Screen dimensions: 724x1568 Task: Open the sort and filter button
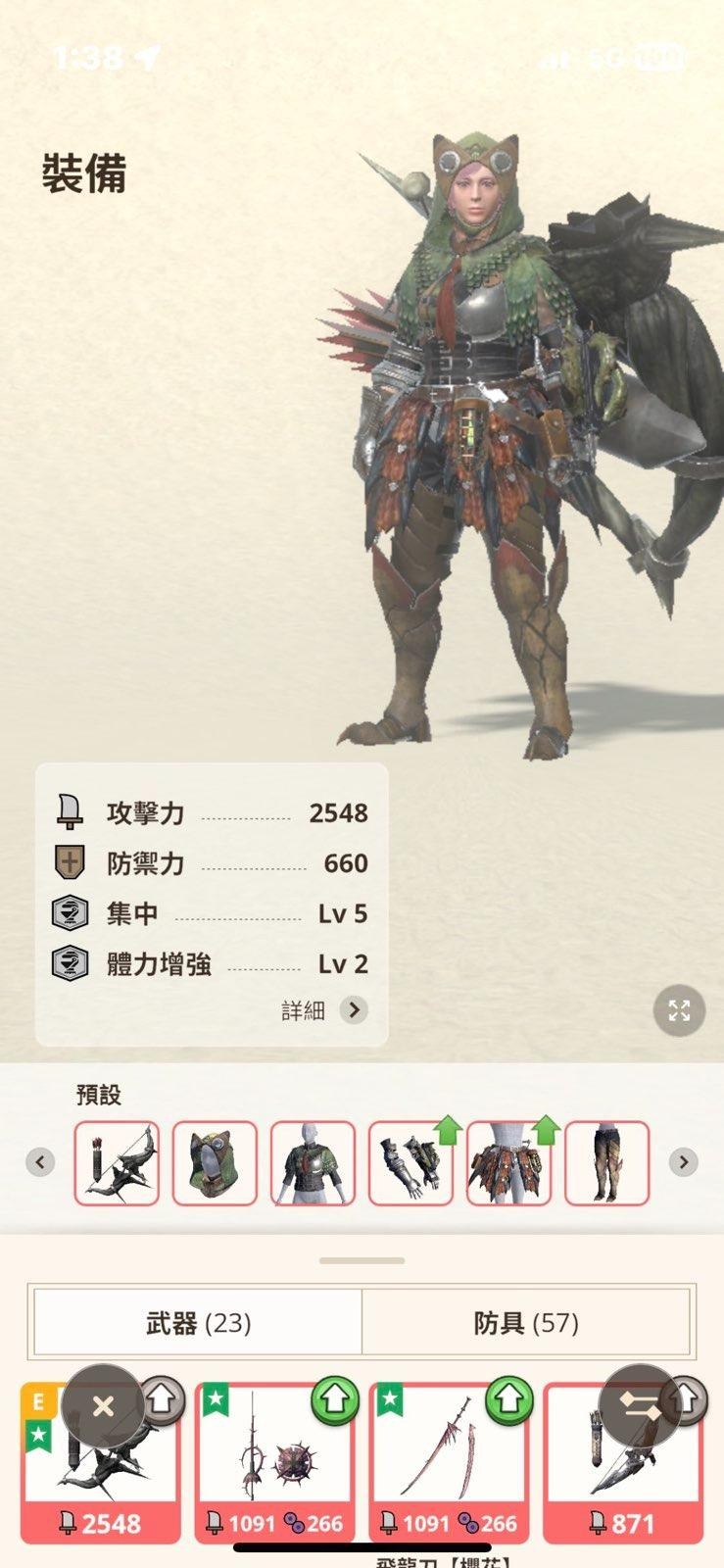coord(640,1407)
